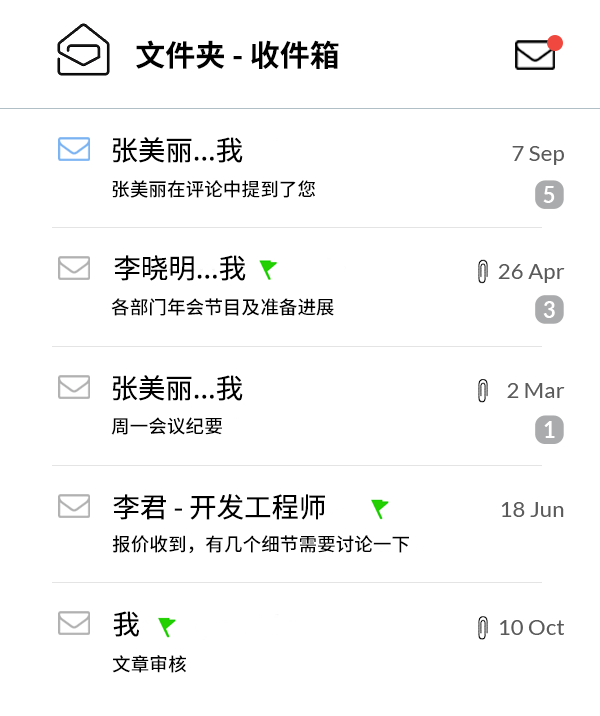Image resolution: width=600 pixels, height=716 pixels.
Task: Toggle the green flag on 文章审核 email
Action: [167, 627]
